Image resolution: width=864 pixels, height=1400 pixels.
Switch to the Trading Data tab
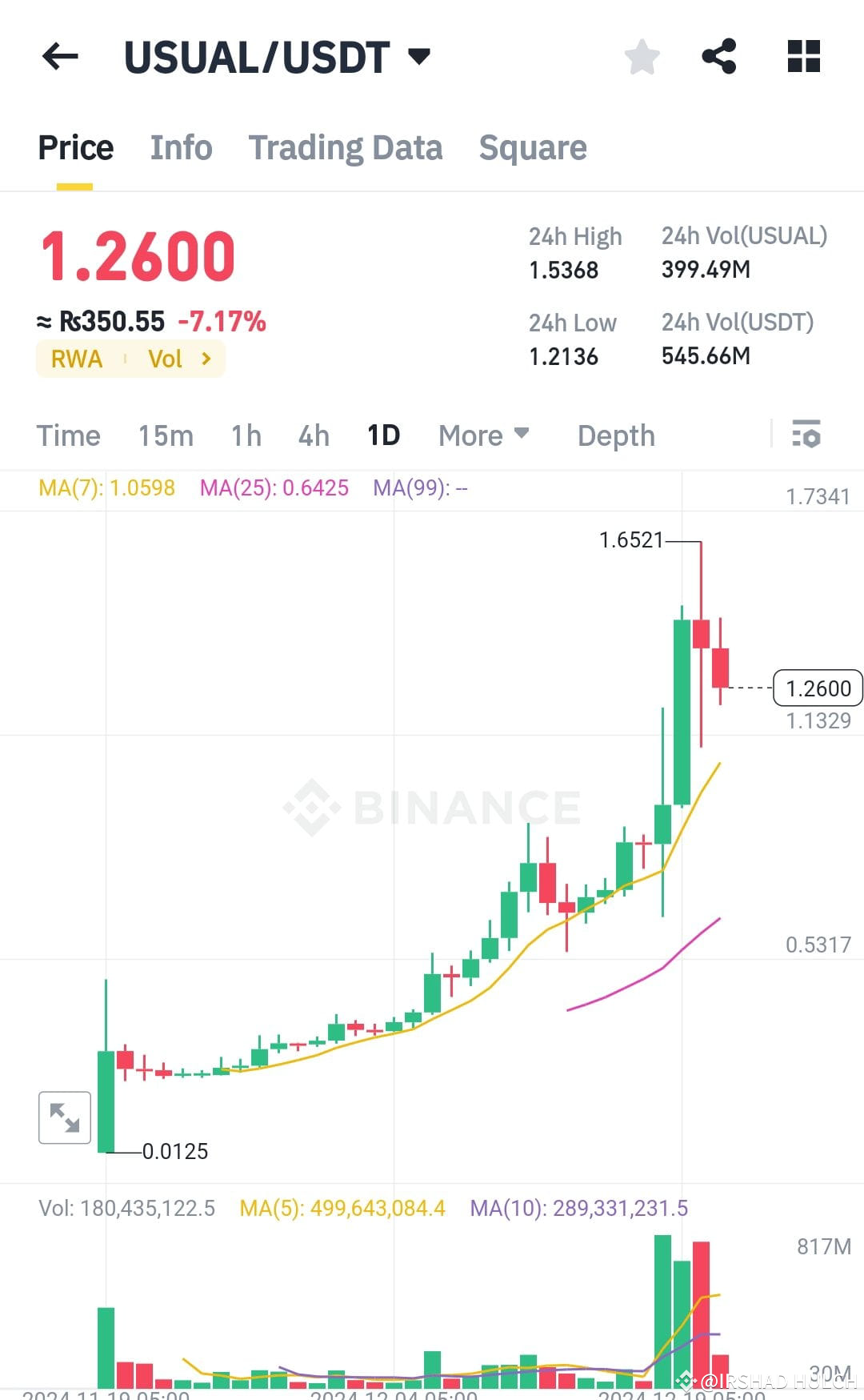point(346,147)
